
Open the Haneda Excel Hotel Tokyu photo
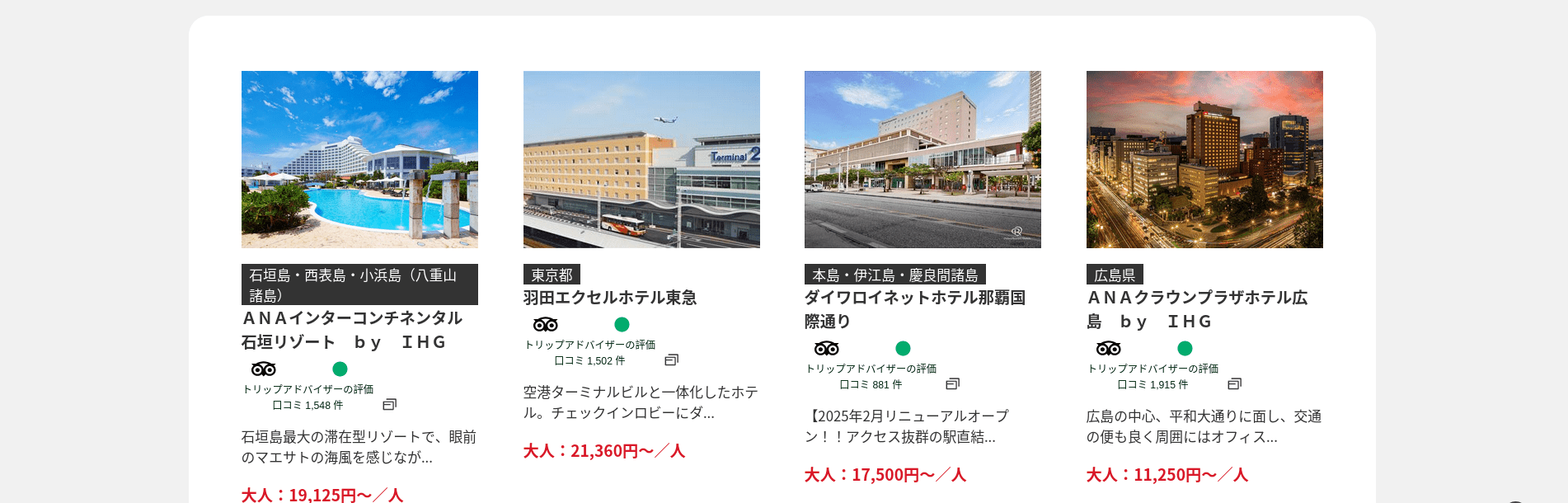641,159
